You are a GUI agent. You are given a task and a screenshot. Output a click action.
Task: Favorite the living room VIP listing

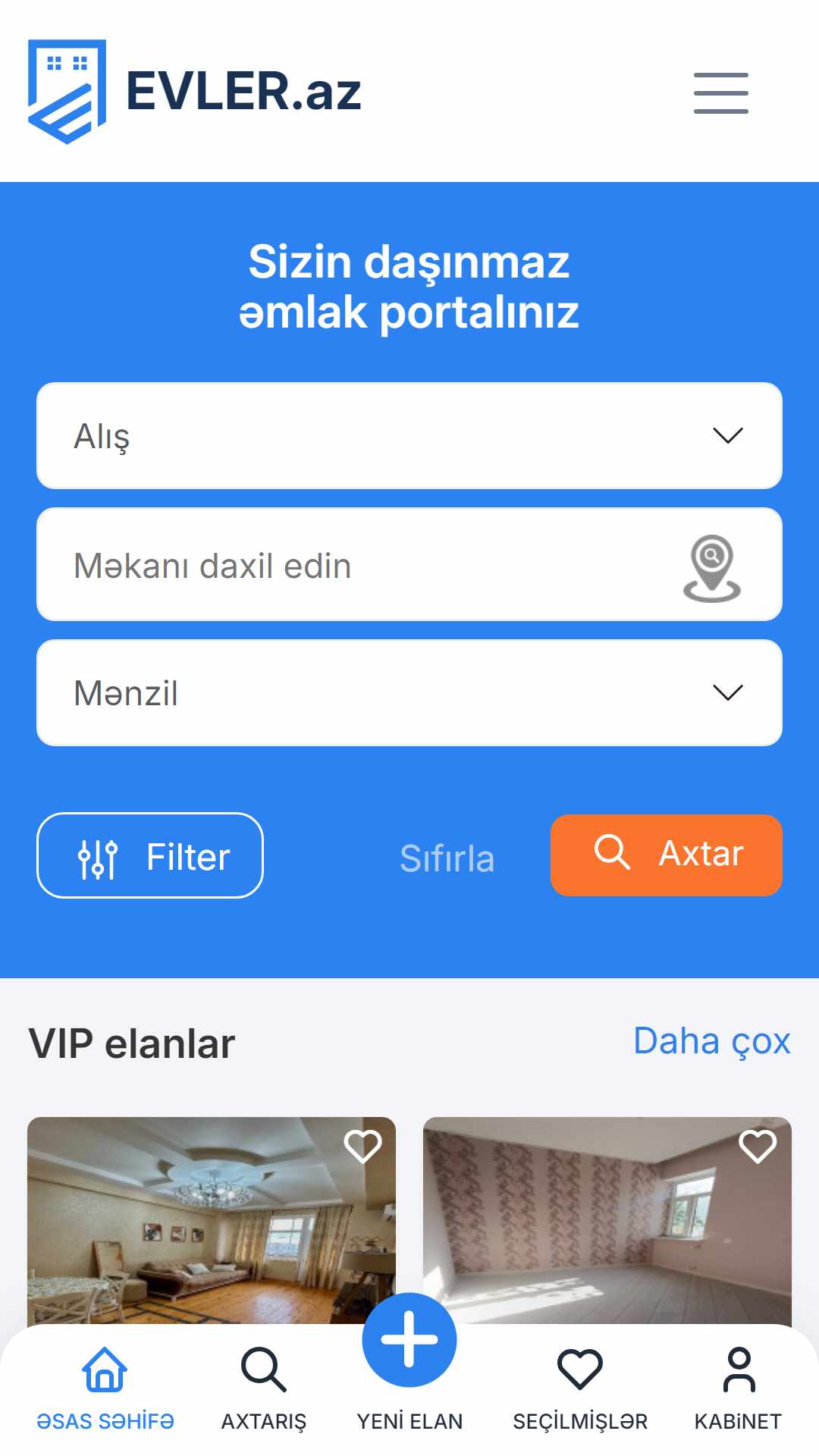click(362, 1147)
